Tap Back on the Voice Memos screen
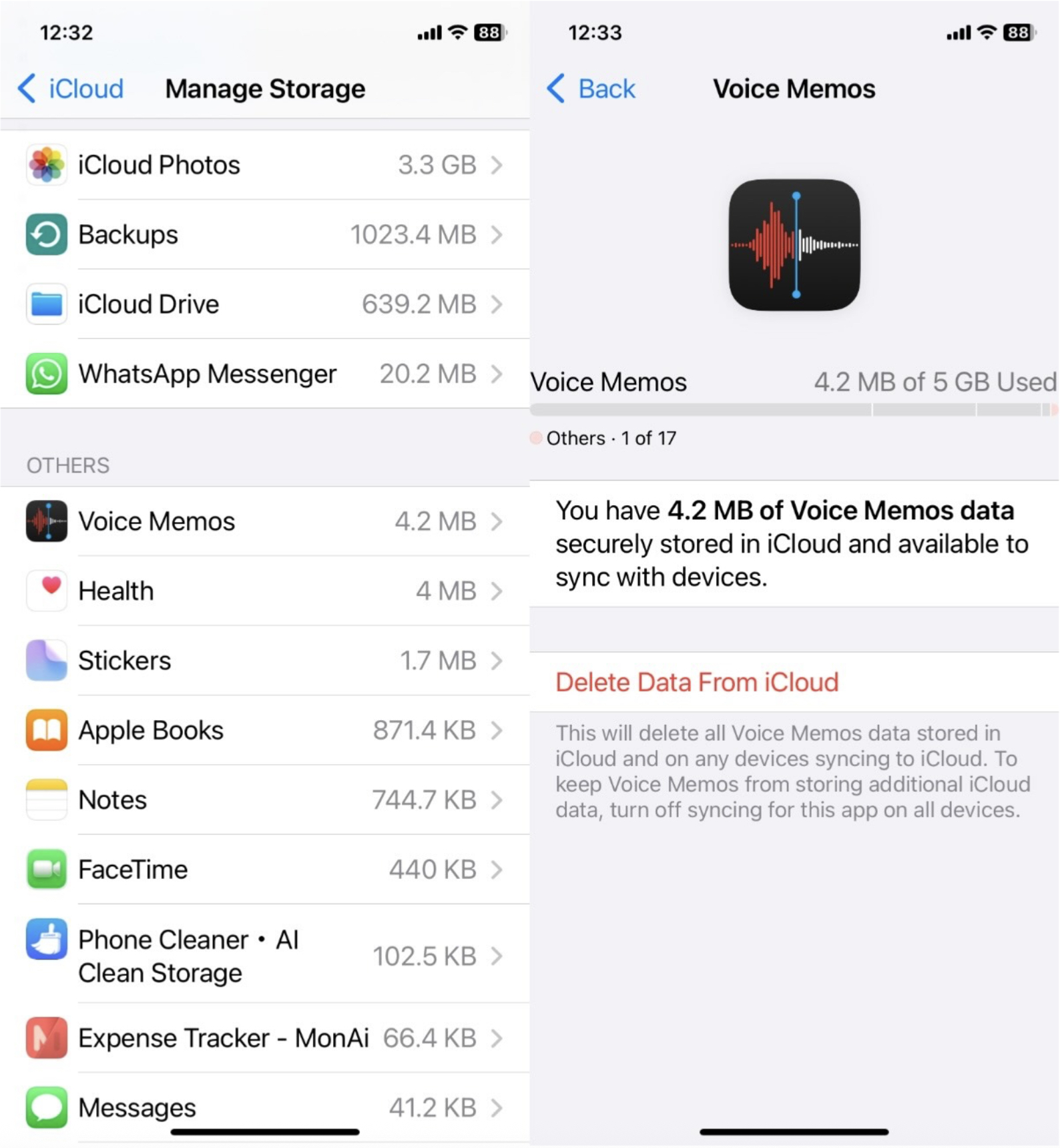The image size is (1060, 1148). tap(591, 89)
